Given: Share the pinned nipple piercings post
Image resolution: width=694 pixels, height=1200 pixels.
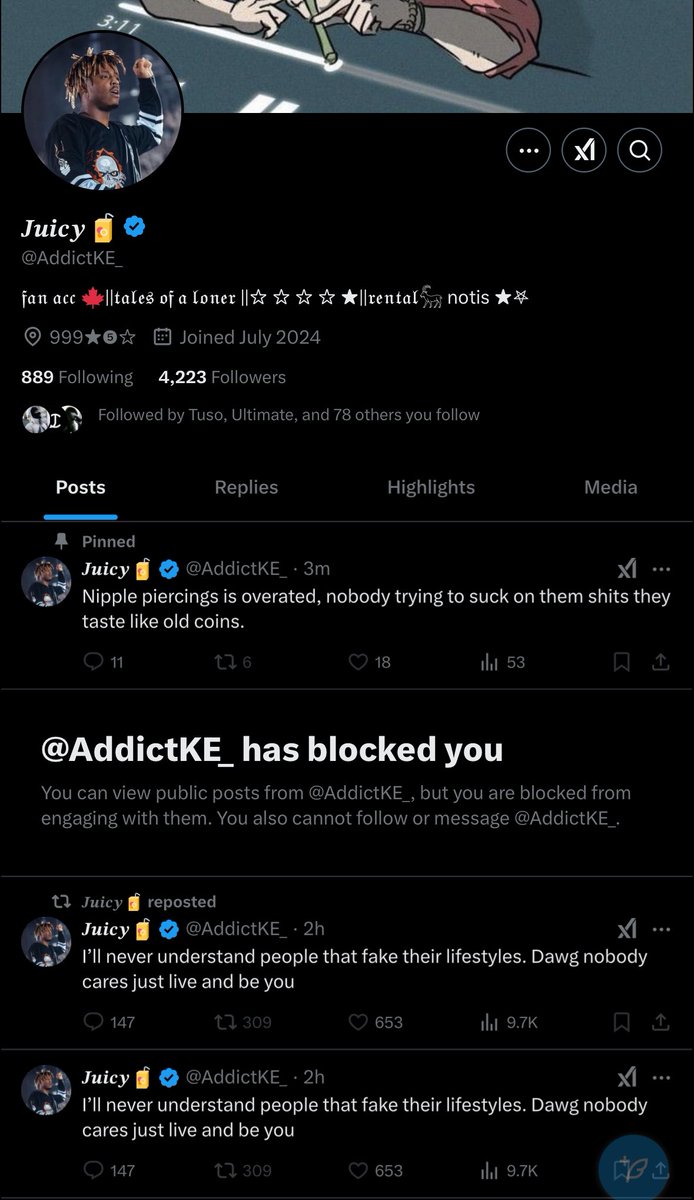Looking at the screenshot, I should [660, 662].
